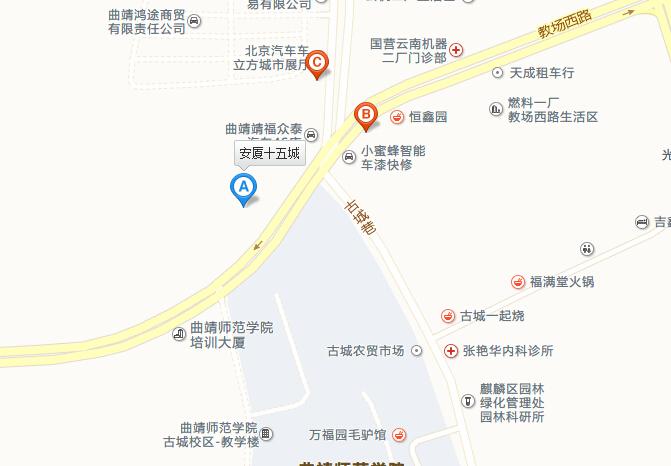Viewport: 671px width, 466px height.
Task: Select the red marker C
Action: tap(317, 64)
